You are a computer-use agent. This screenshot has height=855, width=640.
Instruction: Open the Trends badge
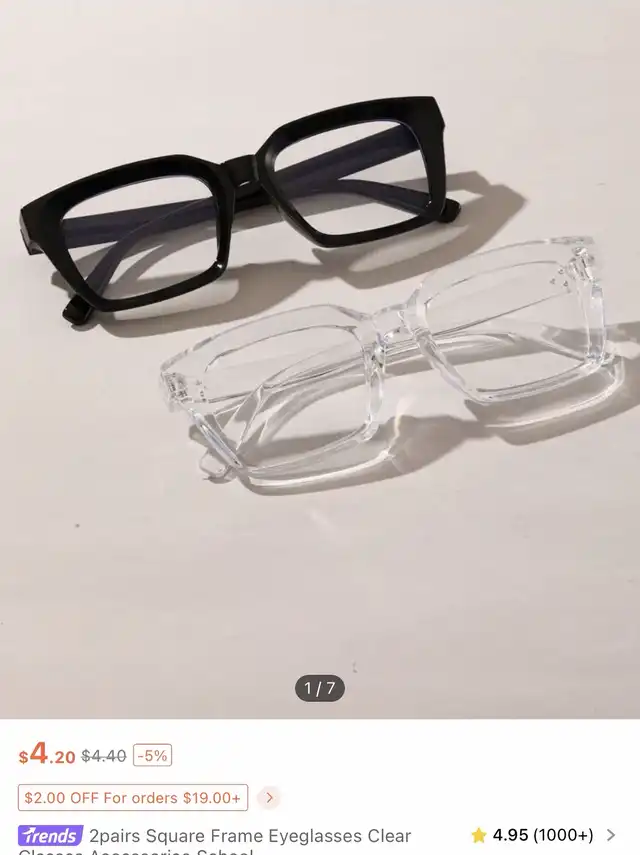point(50,835)
